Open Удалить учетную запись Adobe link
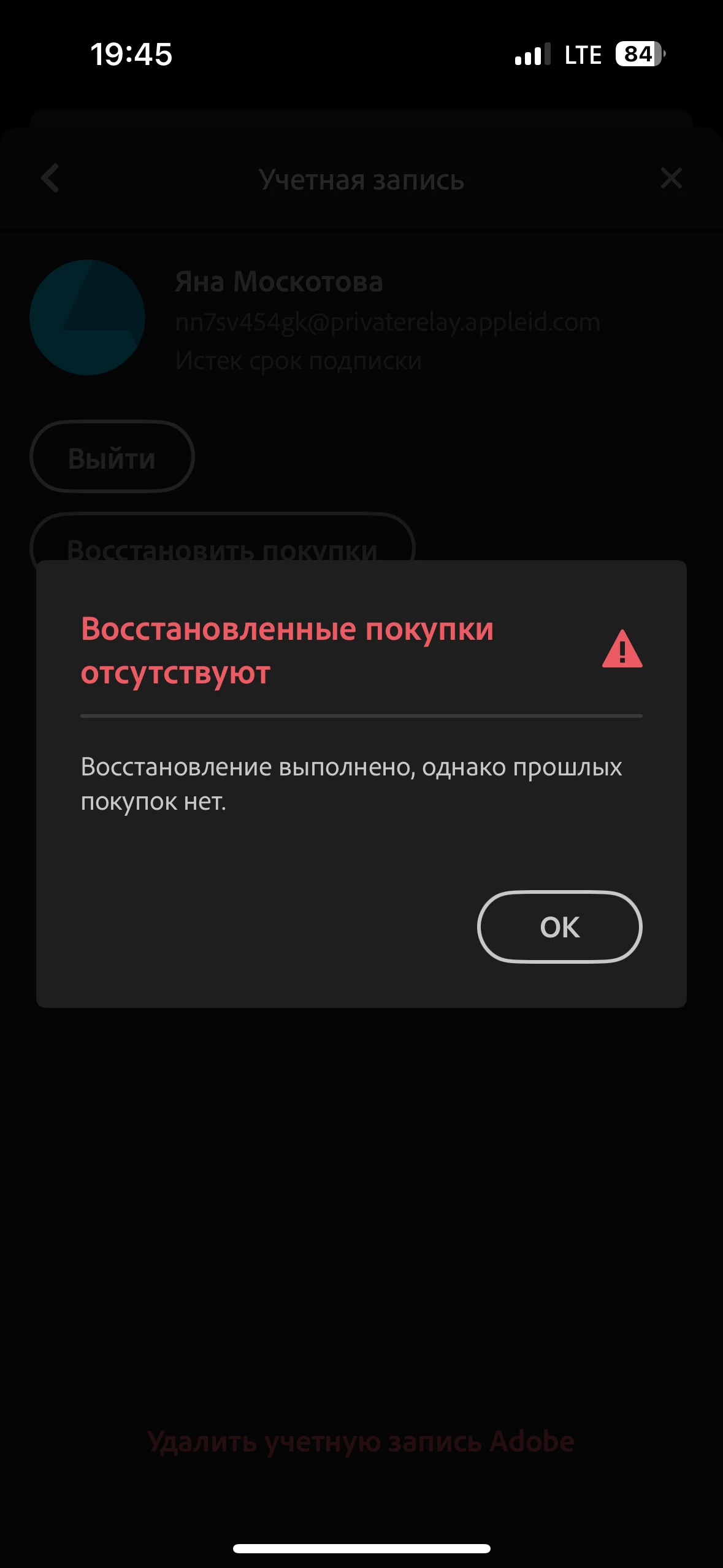The height and width of the screenshot is (1568, 723). (x=361, y=1442)
